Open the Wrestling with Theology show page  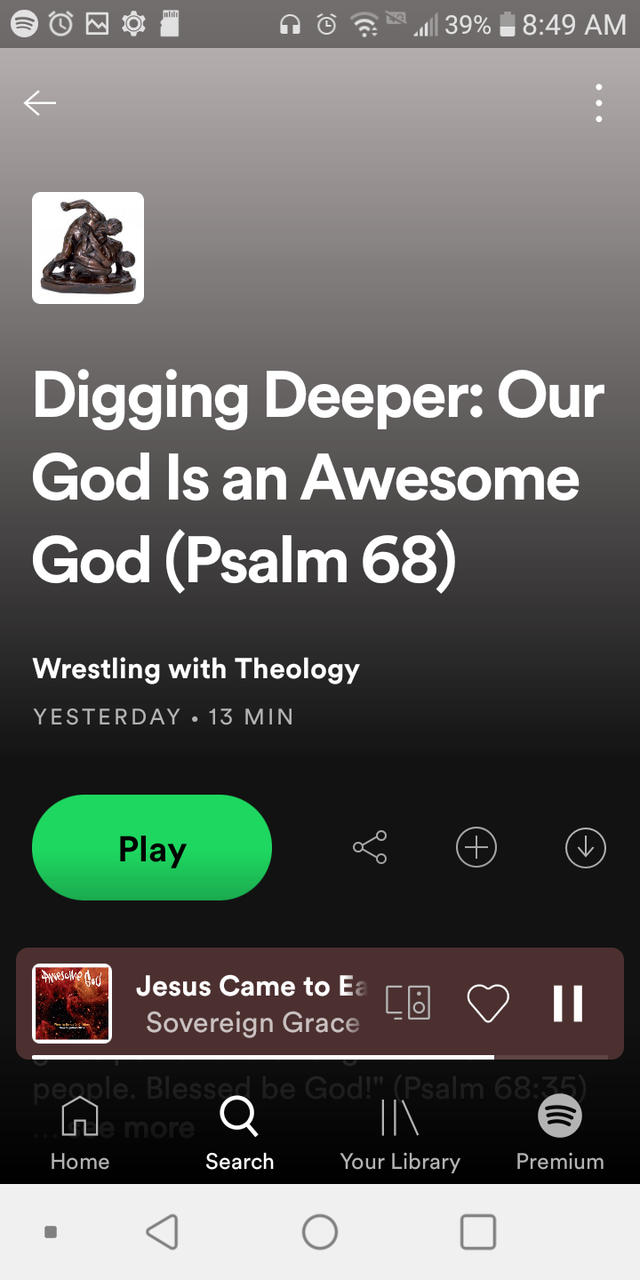coord(196,668)
